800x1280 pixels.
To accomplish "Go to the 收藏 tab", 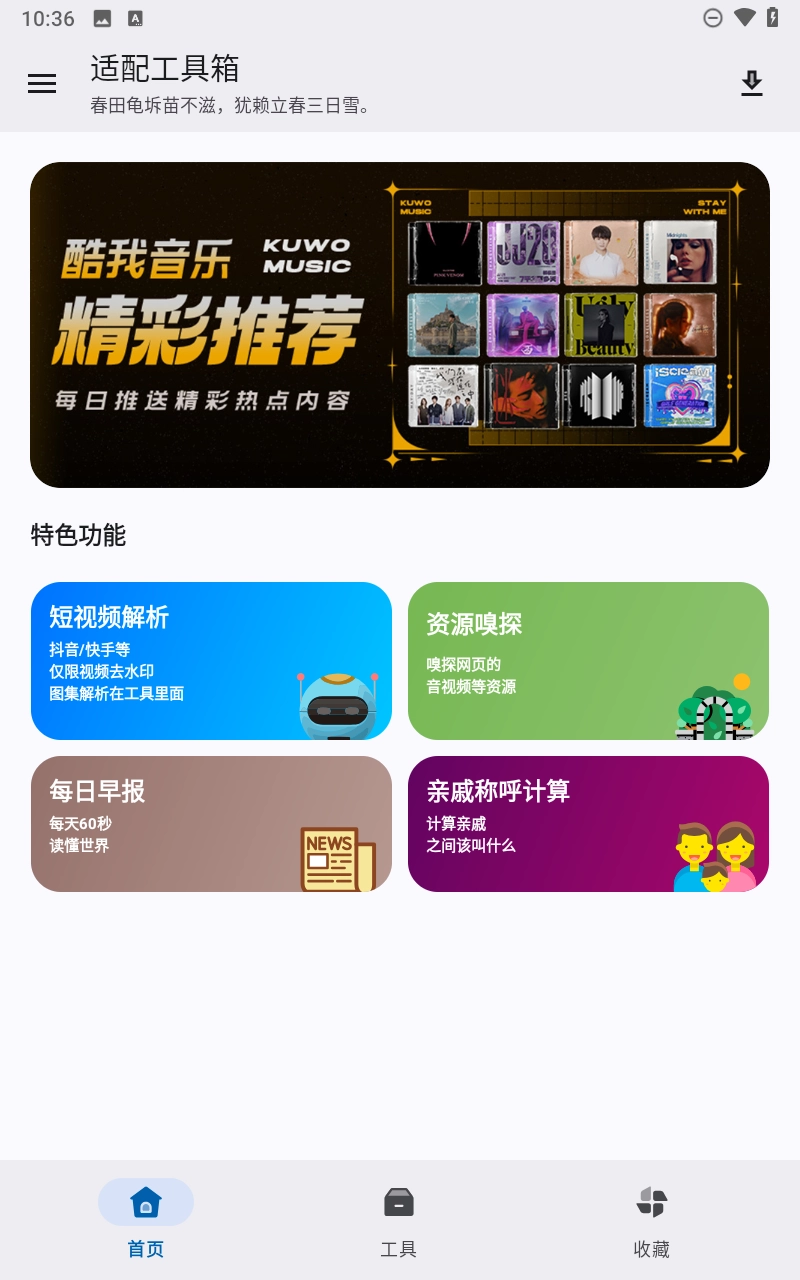I will [652, 1219].
